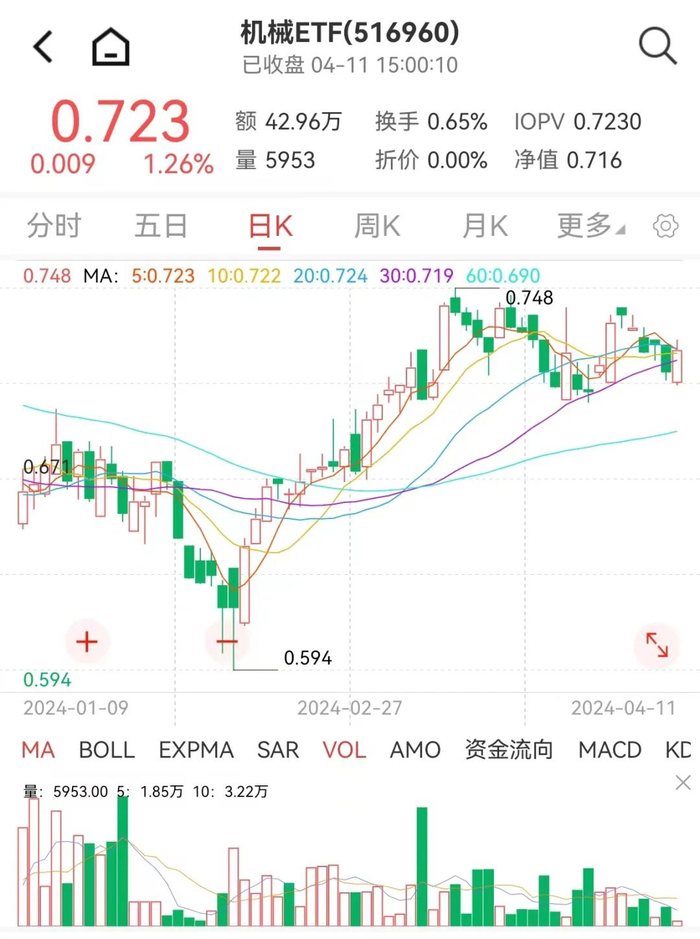Expand the chart to fullscreen
Screen dimensions: 700x939
(656, 644)
